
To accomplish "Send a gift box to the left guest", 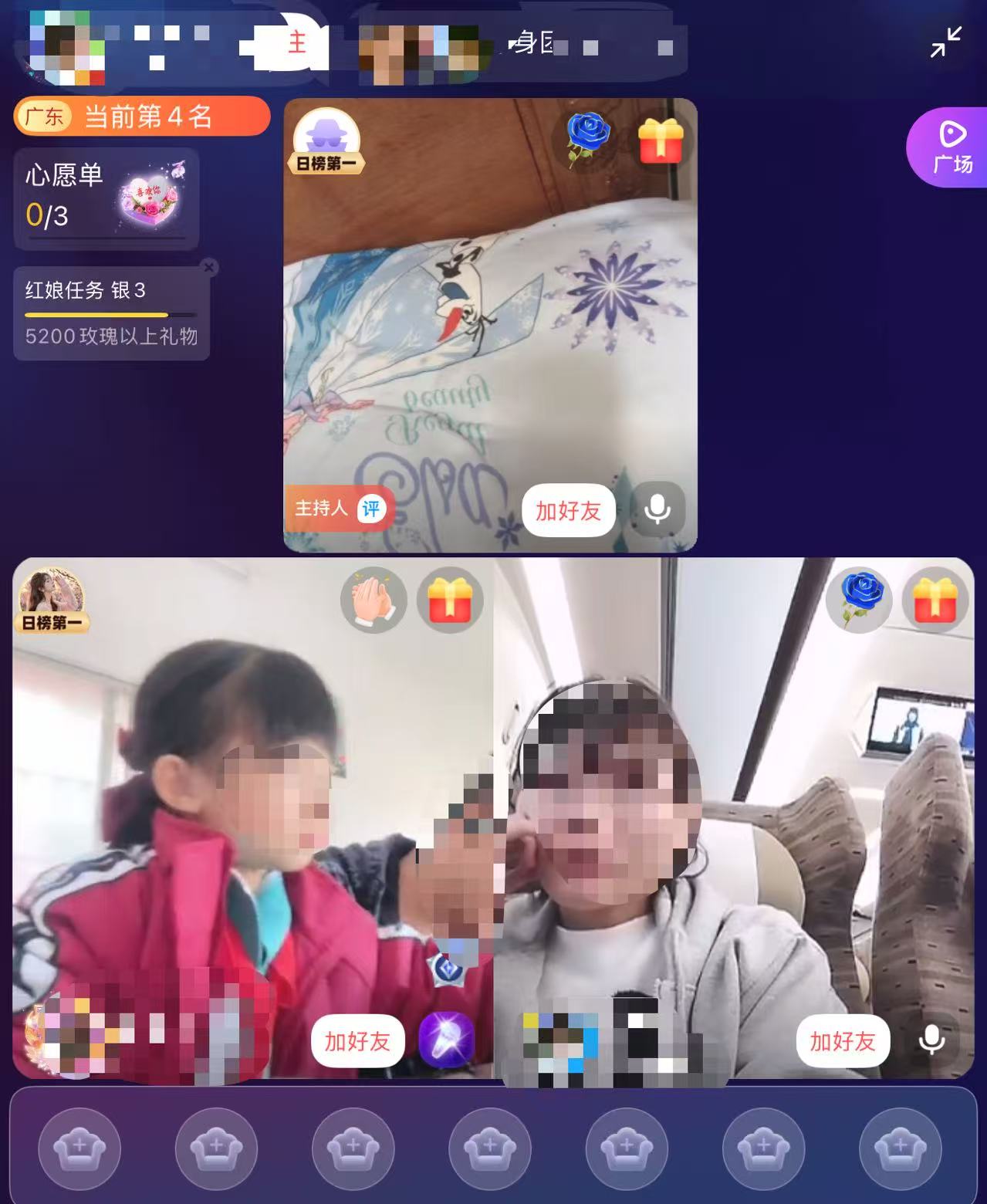I will pos(450,600).
